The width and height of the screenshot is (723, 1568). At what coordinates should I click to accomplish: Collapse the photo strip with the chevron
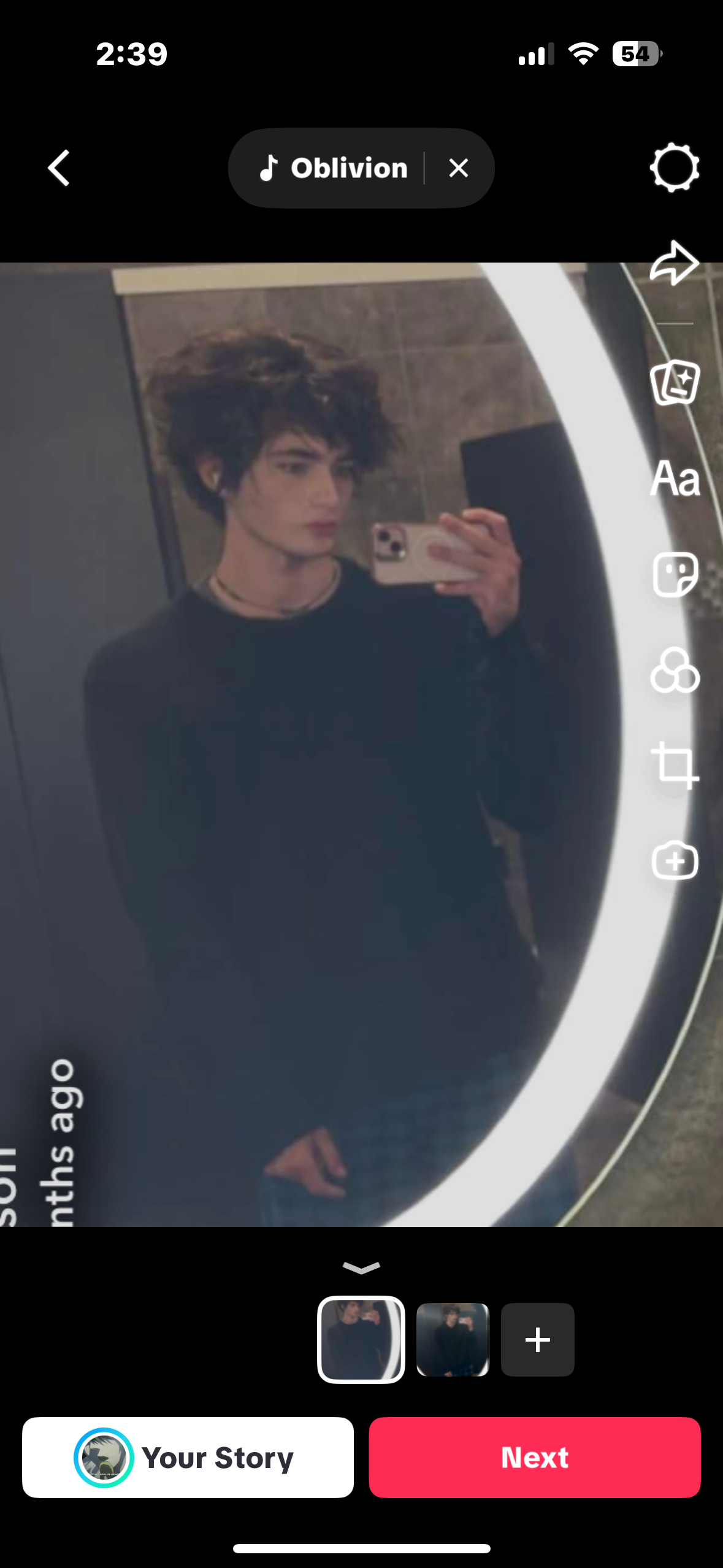tap(361, 1267)
